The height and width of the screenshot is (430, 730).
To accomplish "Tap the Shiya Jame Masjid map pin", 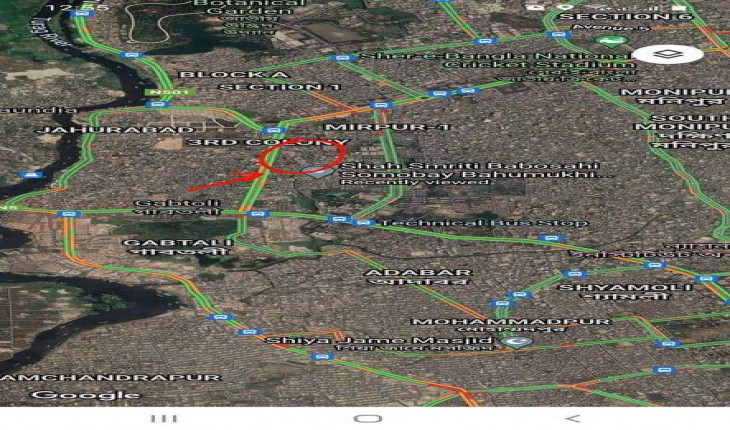I will [516, 341].
